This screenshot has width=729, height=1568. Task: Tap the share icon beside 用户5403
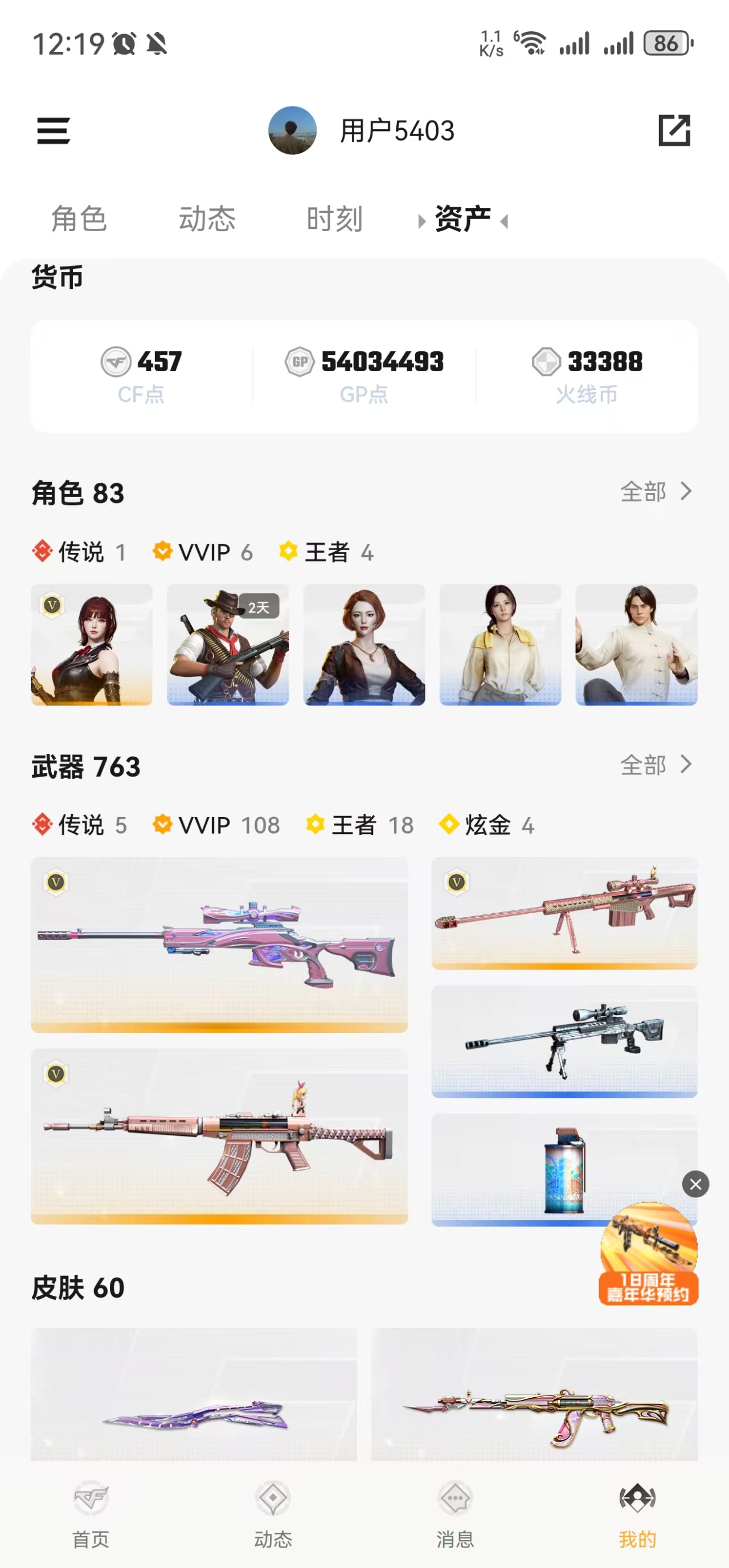point(674,130)
